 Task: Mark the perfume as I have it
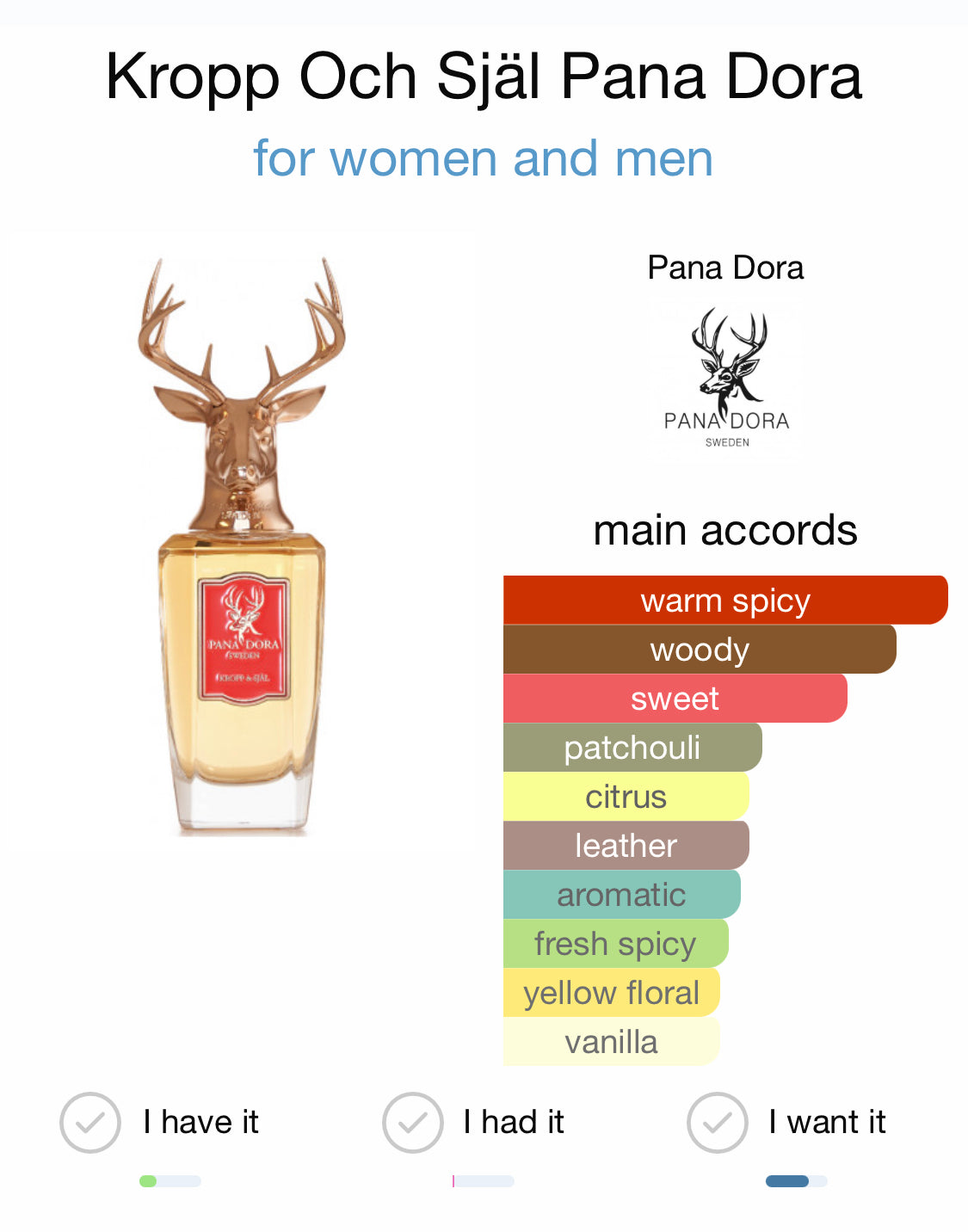(90, 1123)
